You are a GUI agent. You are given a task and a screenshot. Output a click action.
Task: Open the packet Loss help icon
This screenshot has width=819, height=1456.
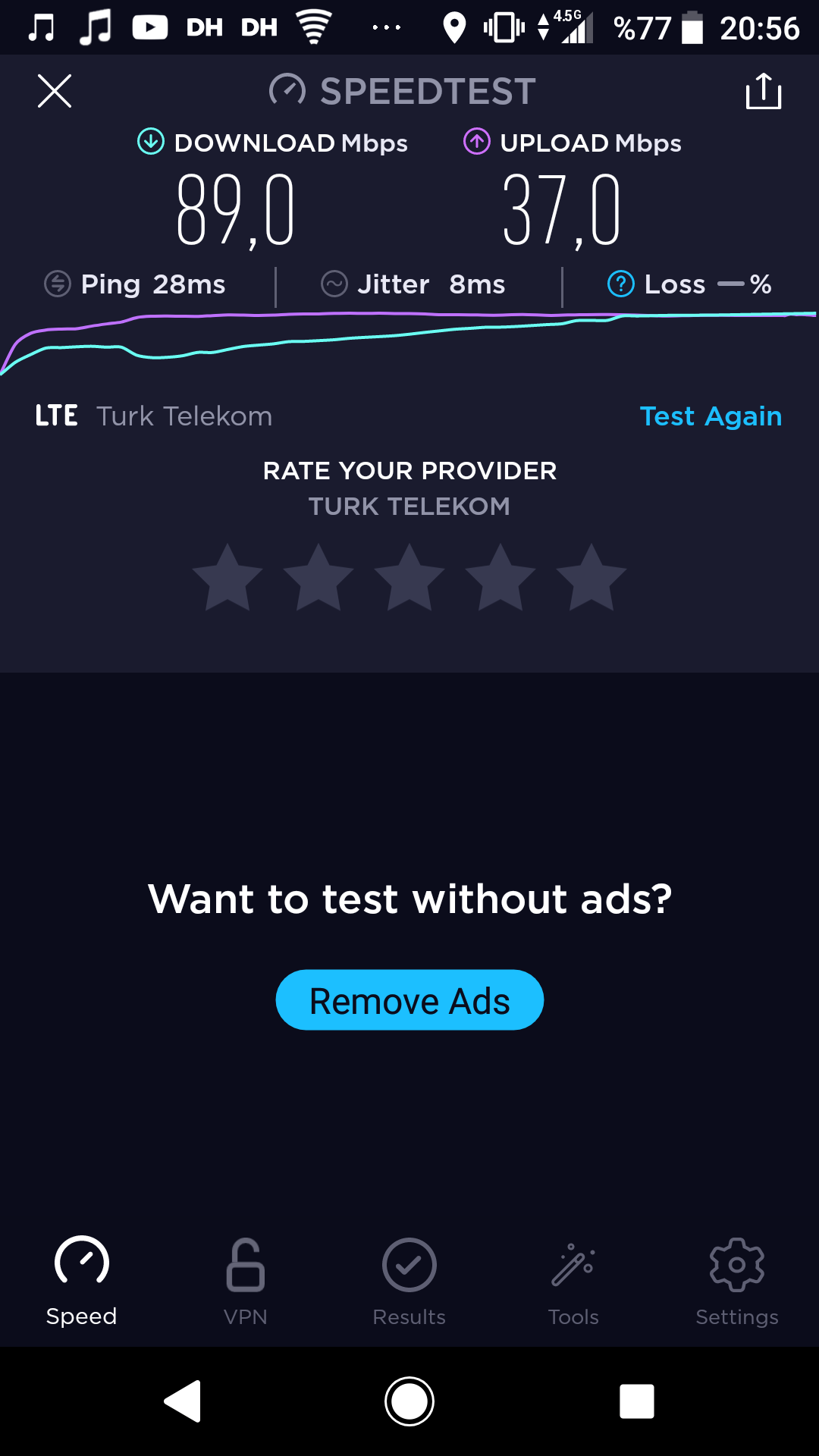tap(621, 284)
